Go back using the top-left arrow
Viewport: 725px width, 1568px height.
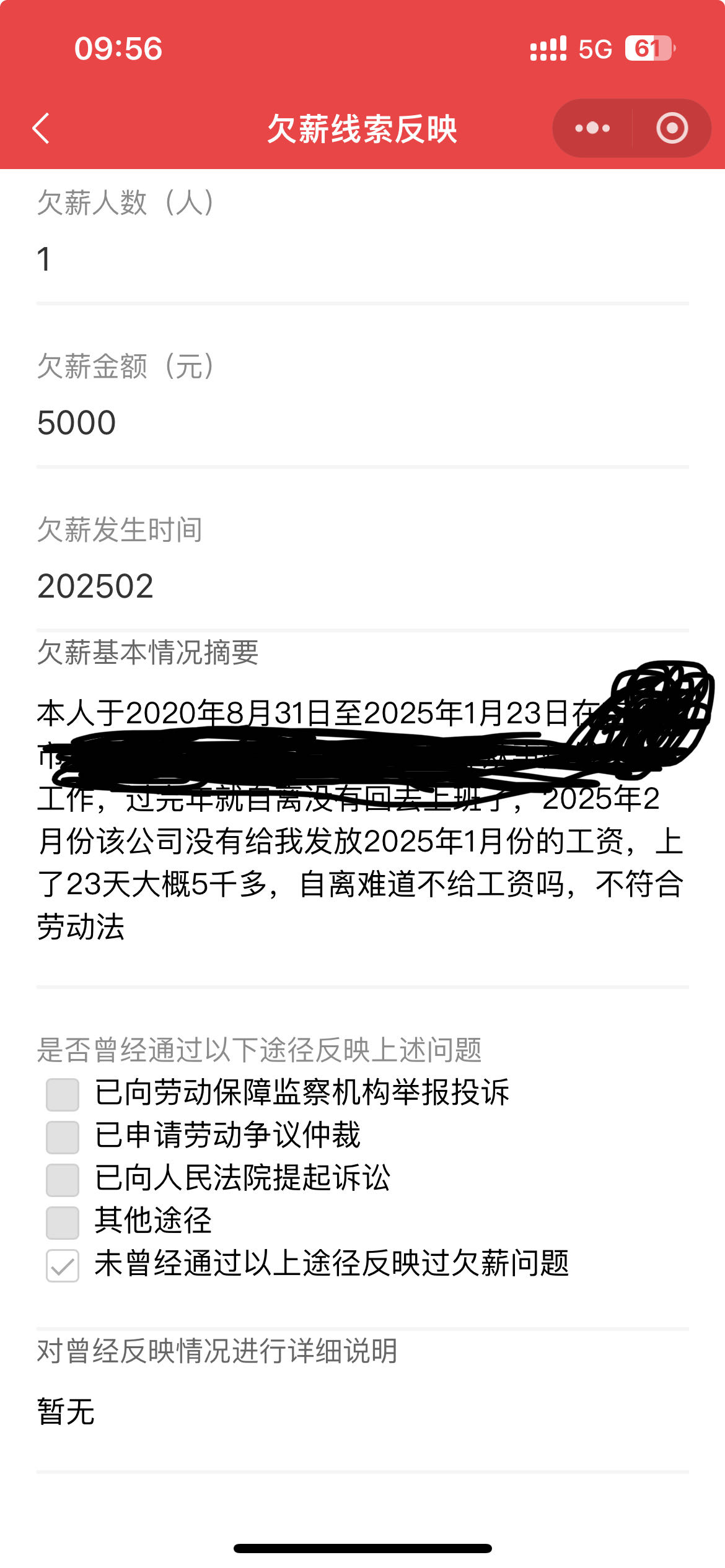[x=41, y=128]
